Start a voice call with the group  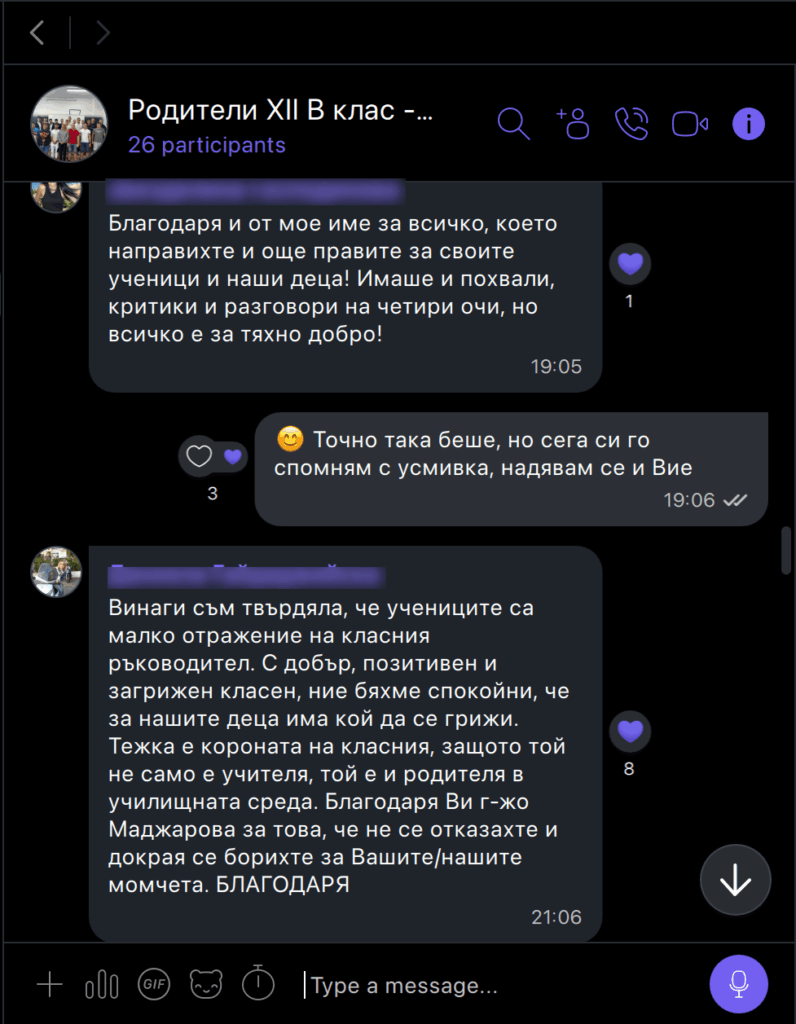(x=631, y=124)
